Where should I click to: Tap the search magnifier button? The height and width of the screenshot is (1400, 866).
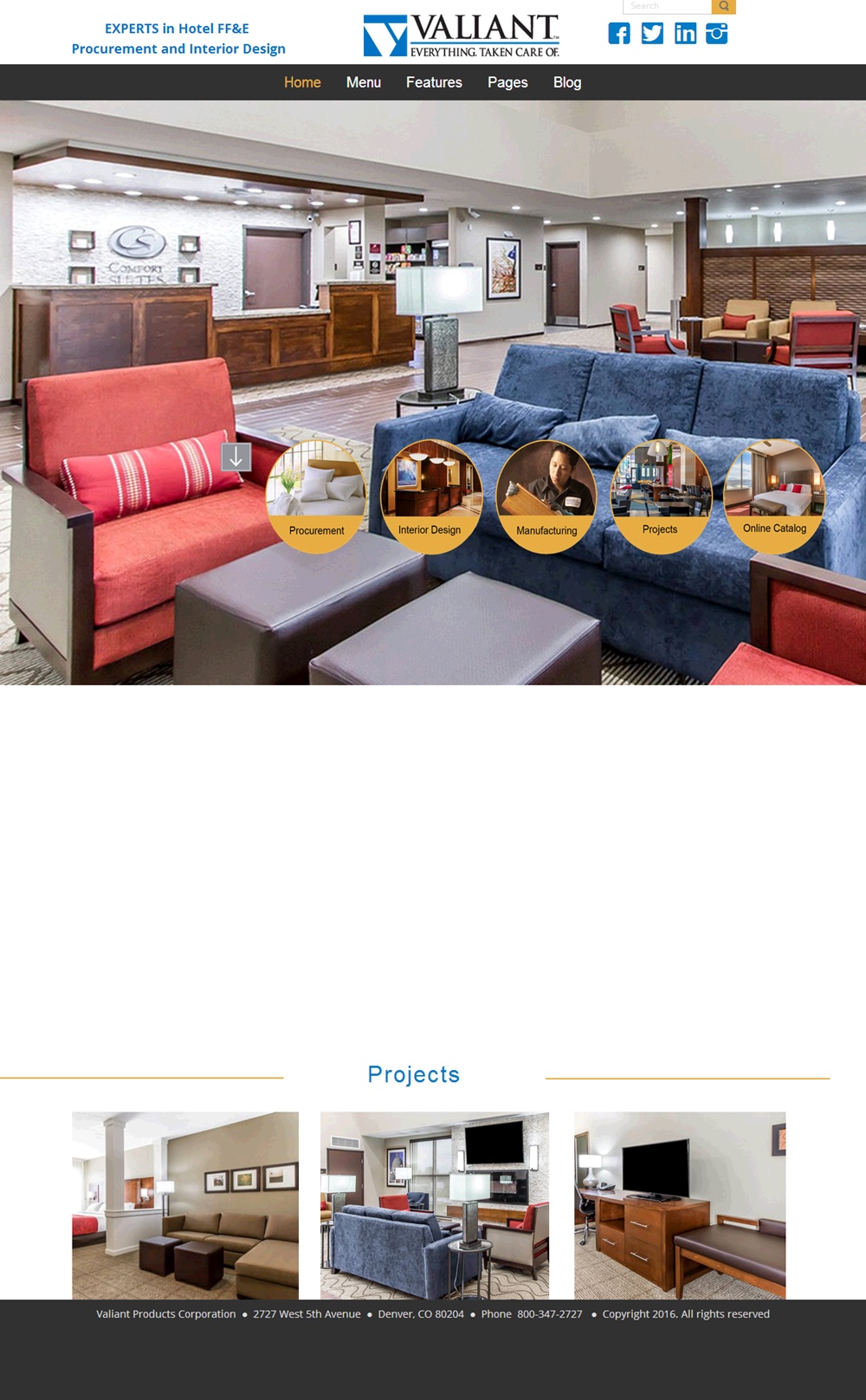724,6
